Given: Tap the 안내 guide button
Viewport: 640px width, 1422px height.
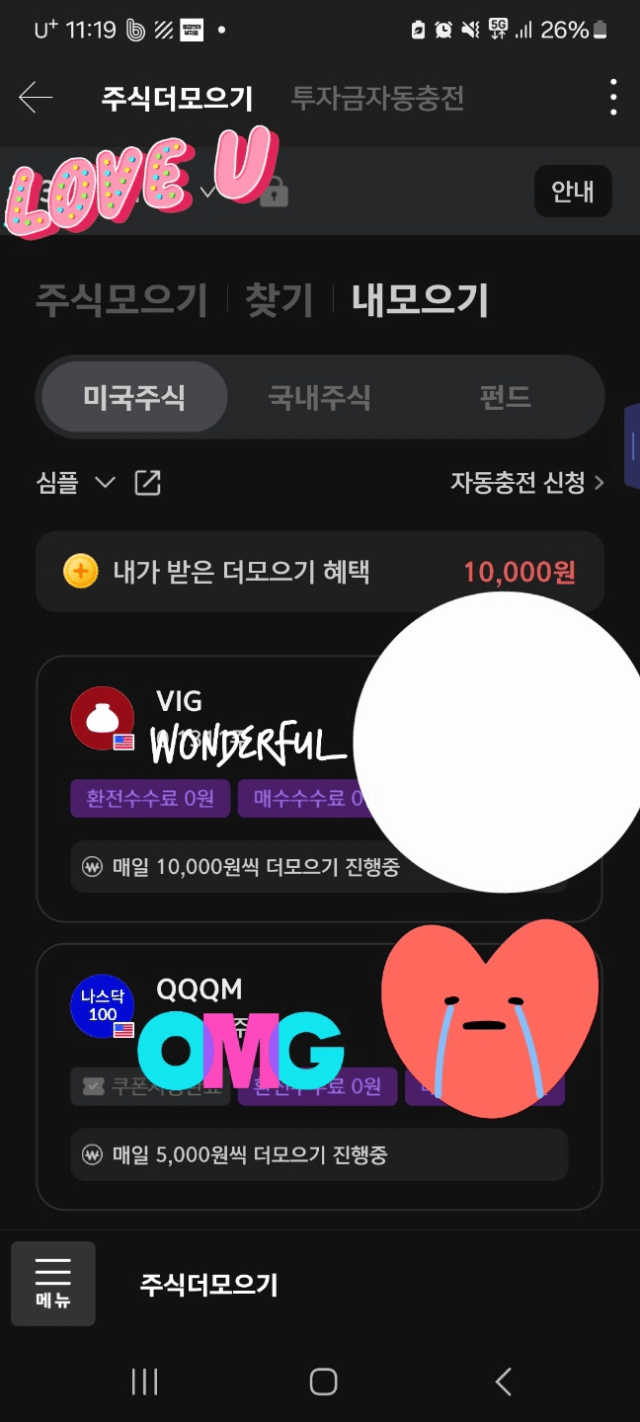Looking at the screenshot, I should (x=573, y=191).
